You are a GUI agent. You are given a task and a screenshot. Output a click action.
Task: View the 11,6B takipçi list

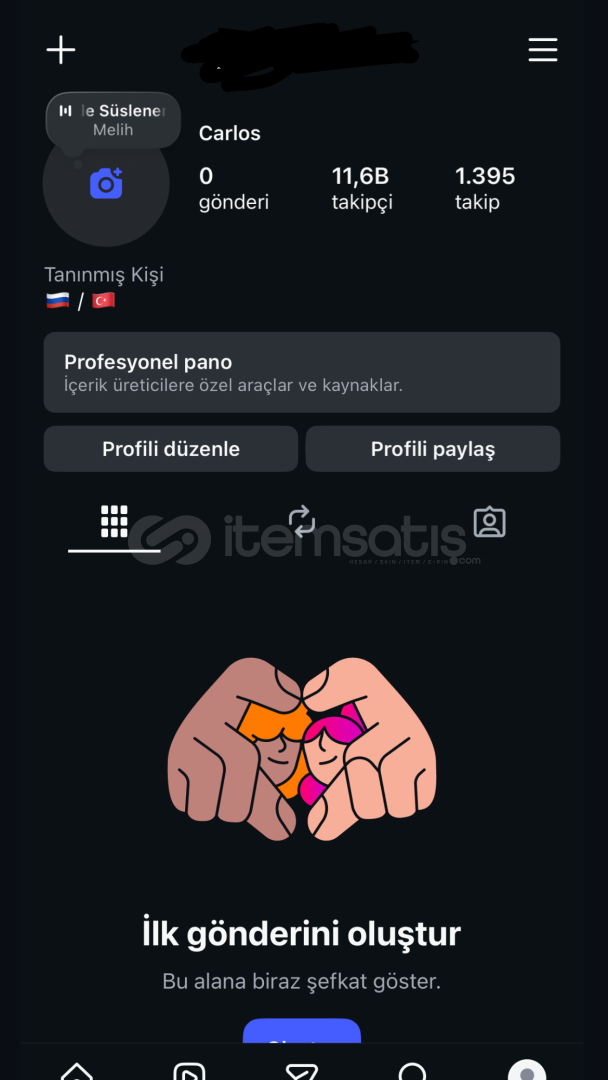[x=361, y=188]
